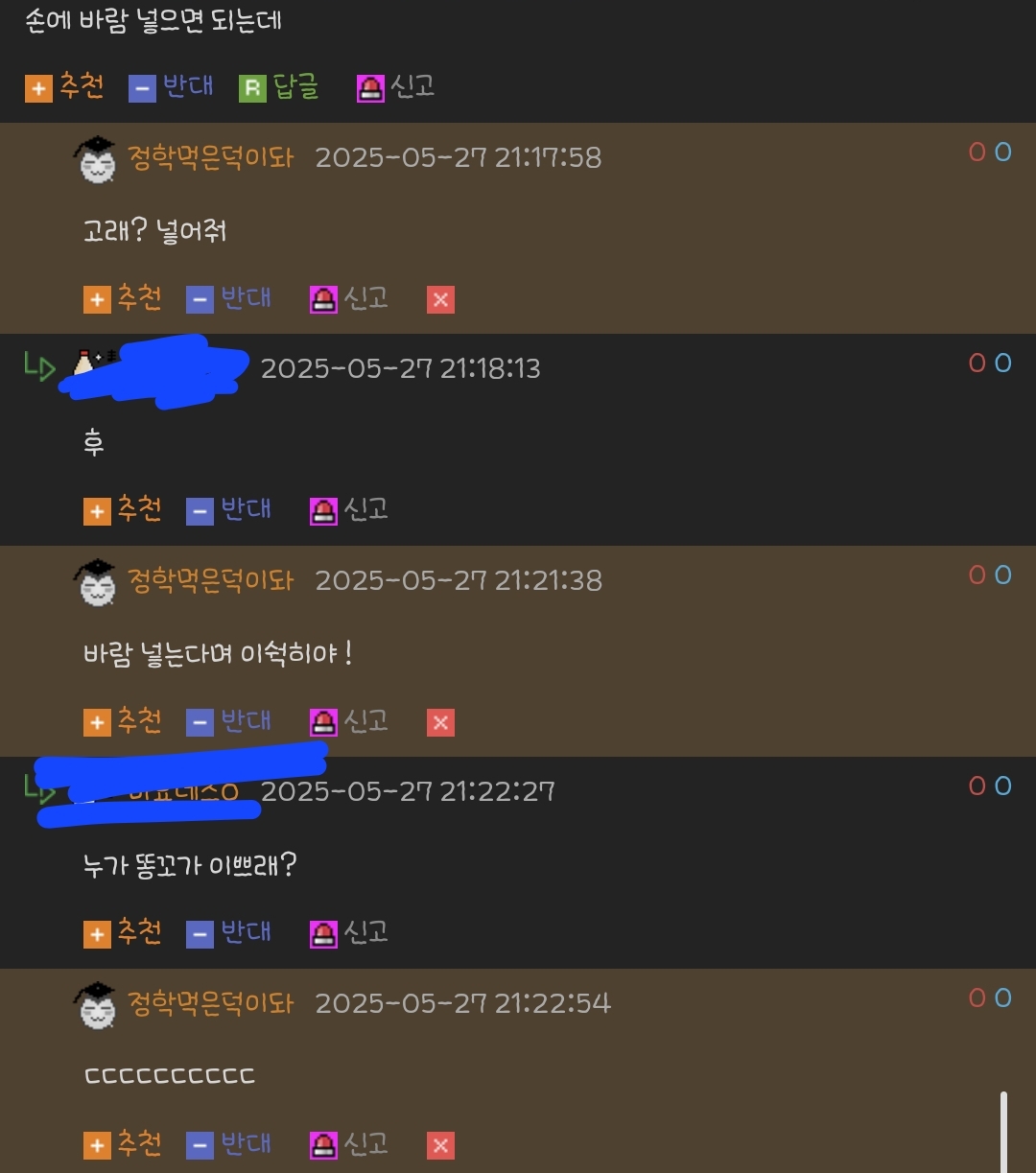Tap 답글 to reply to the top comment
Viewport: 1036px width, 1173px height.
[279, 88]
